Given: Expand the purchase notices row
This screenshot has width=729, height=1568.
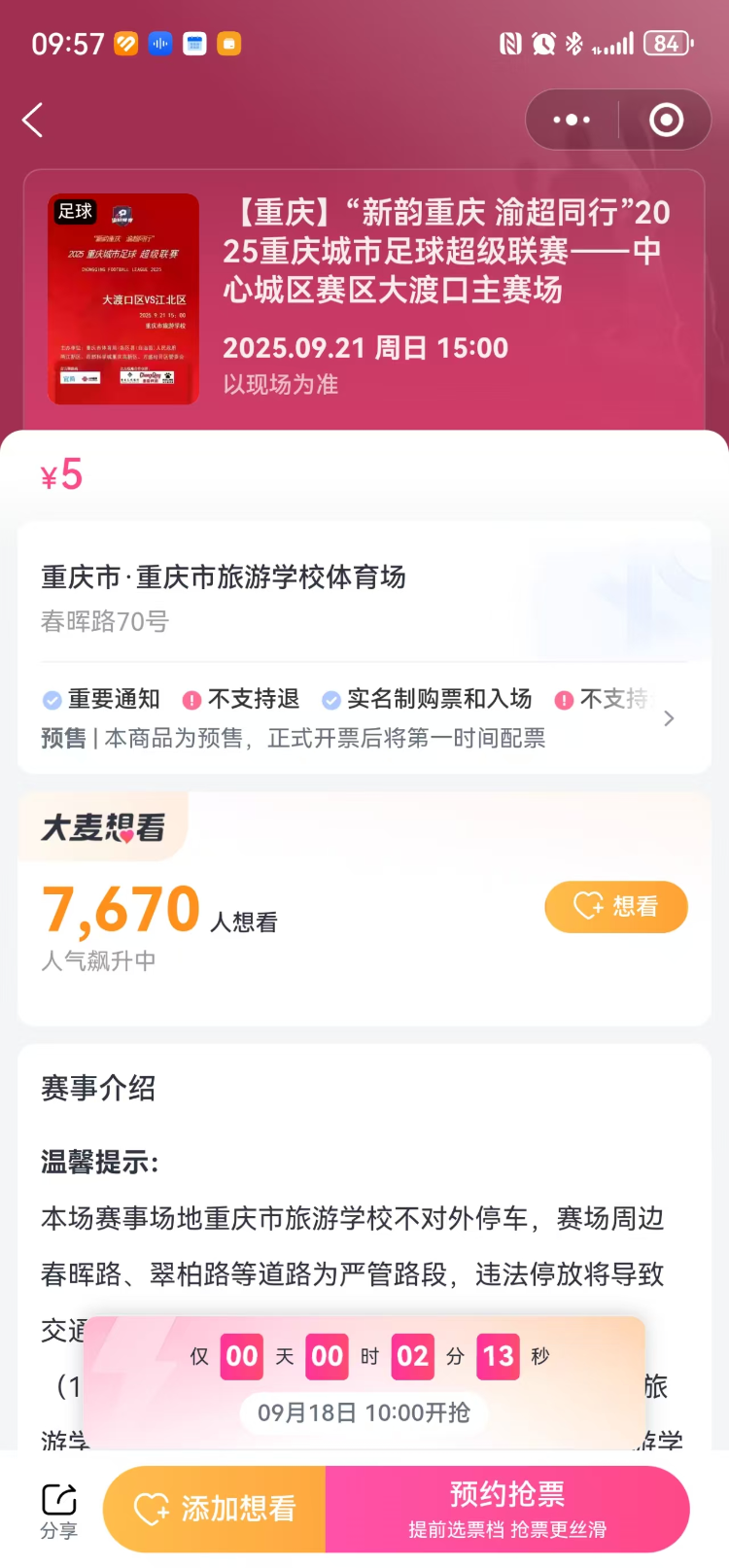Looking at the screenshot, I should point(668,718).
